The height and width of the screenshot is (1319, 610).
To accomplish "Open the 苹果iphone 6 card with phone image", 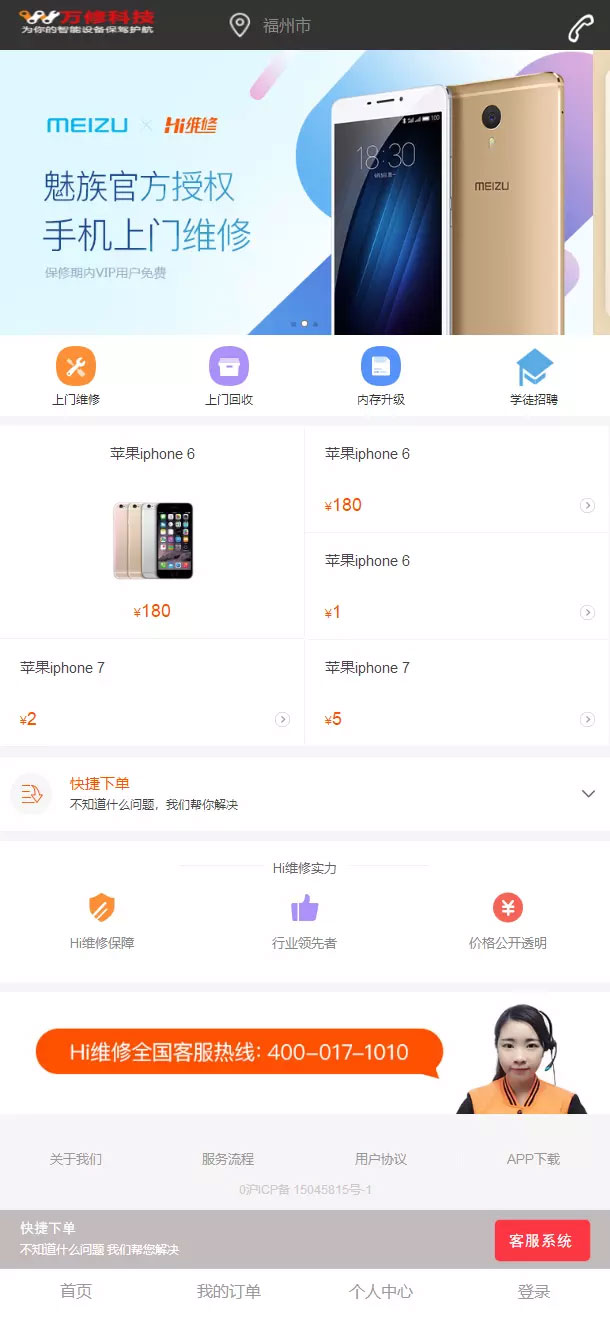I will coord(152,533).
